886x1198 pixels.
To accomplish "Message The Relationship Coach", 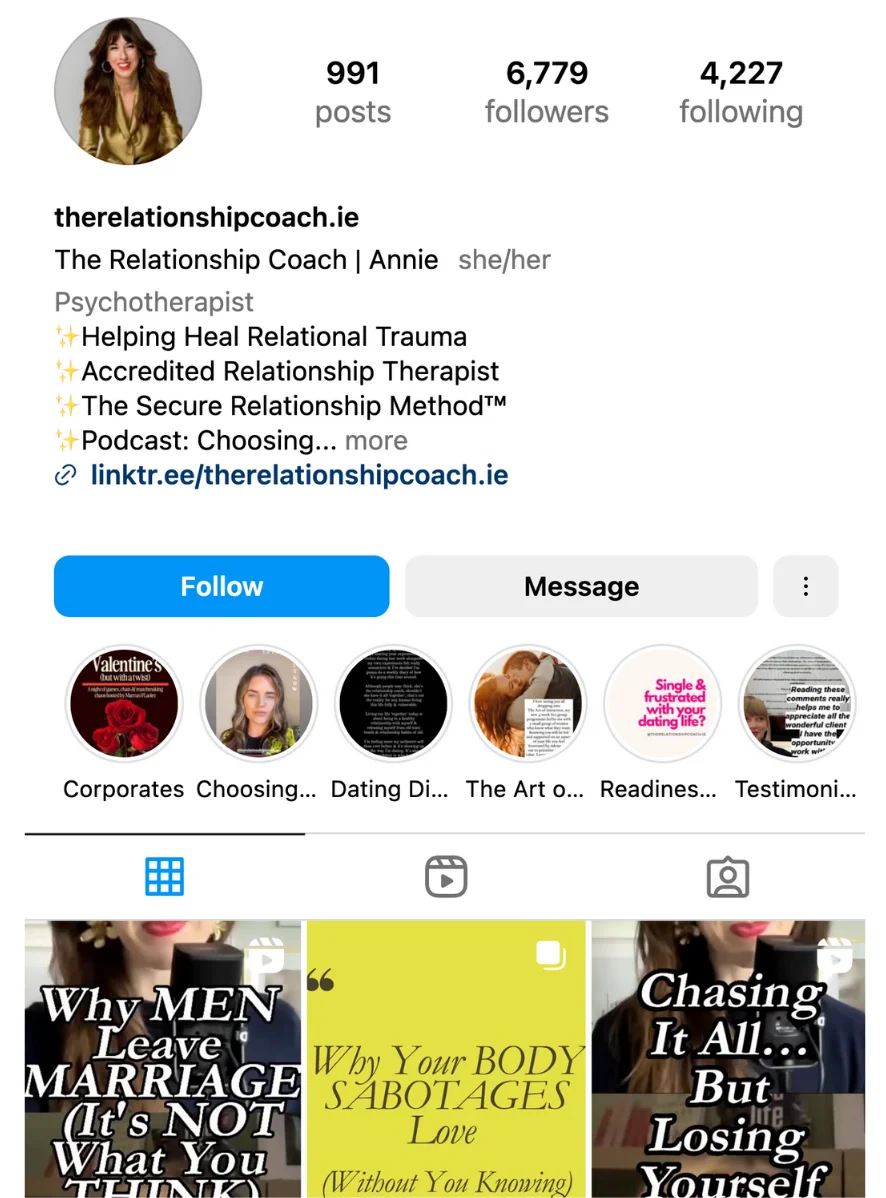I will (x=581, y=586).
